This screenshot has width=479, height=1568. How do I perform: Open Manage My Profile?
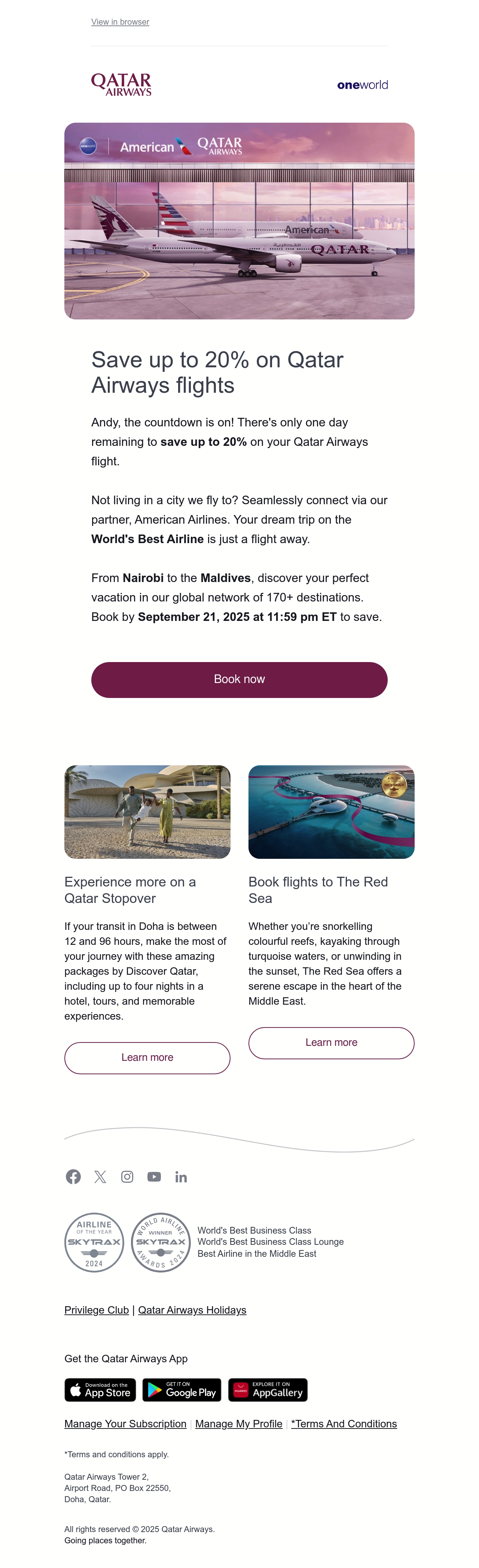click(x=239, y=1424)
